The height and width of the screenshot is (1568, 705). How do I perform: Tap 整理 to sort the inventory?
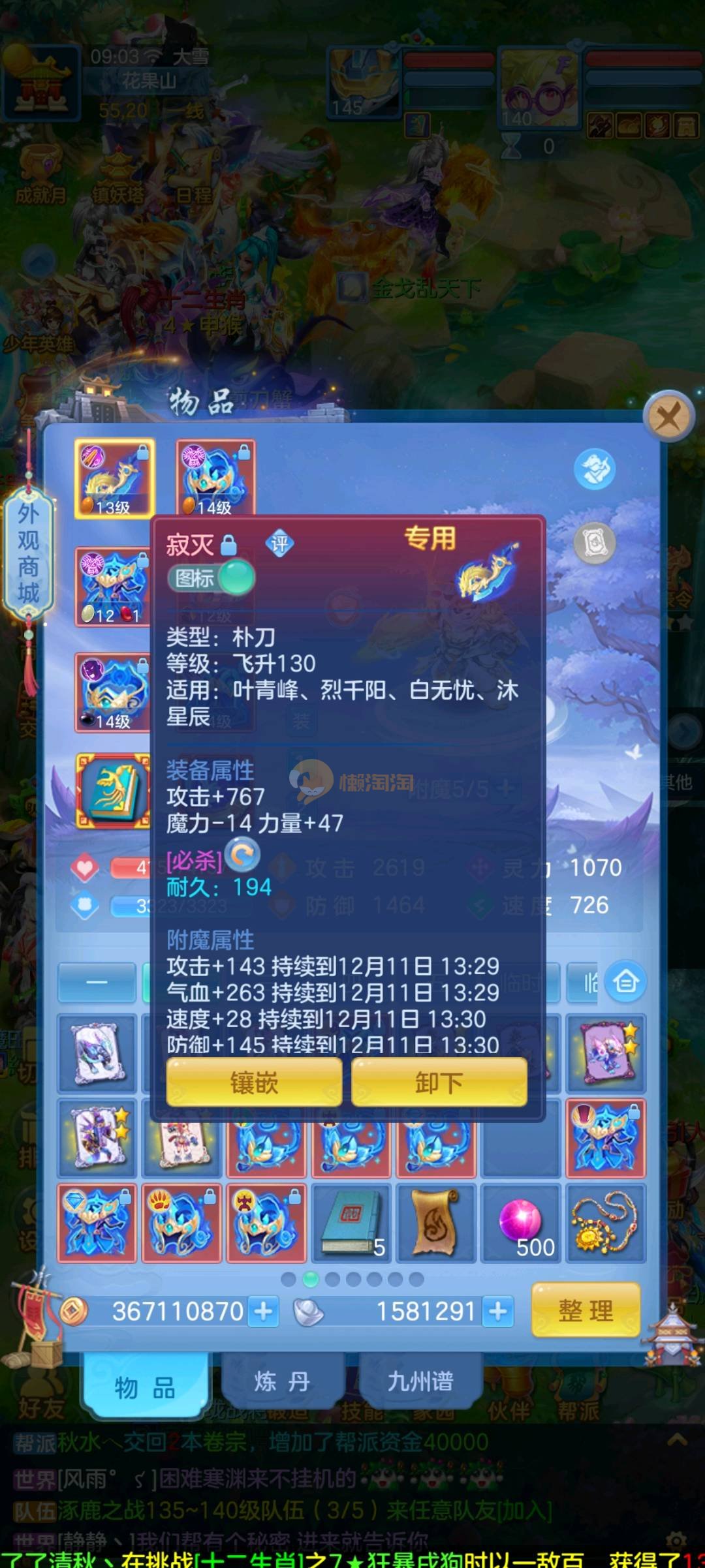585,1310
